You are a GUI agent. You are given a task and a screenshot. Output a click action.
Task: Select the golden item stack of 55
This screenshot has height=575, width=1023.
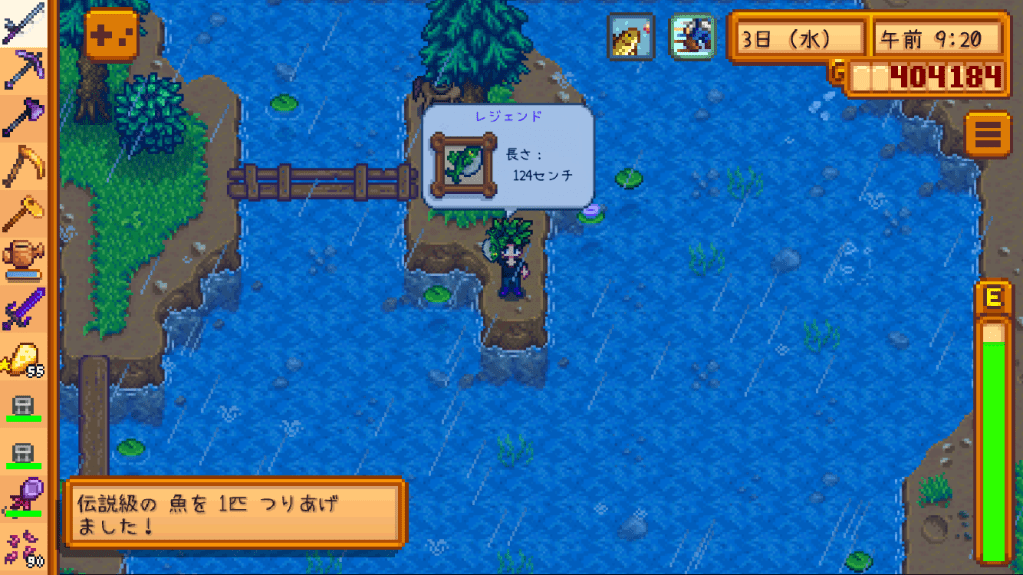(24, 357)
